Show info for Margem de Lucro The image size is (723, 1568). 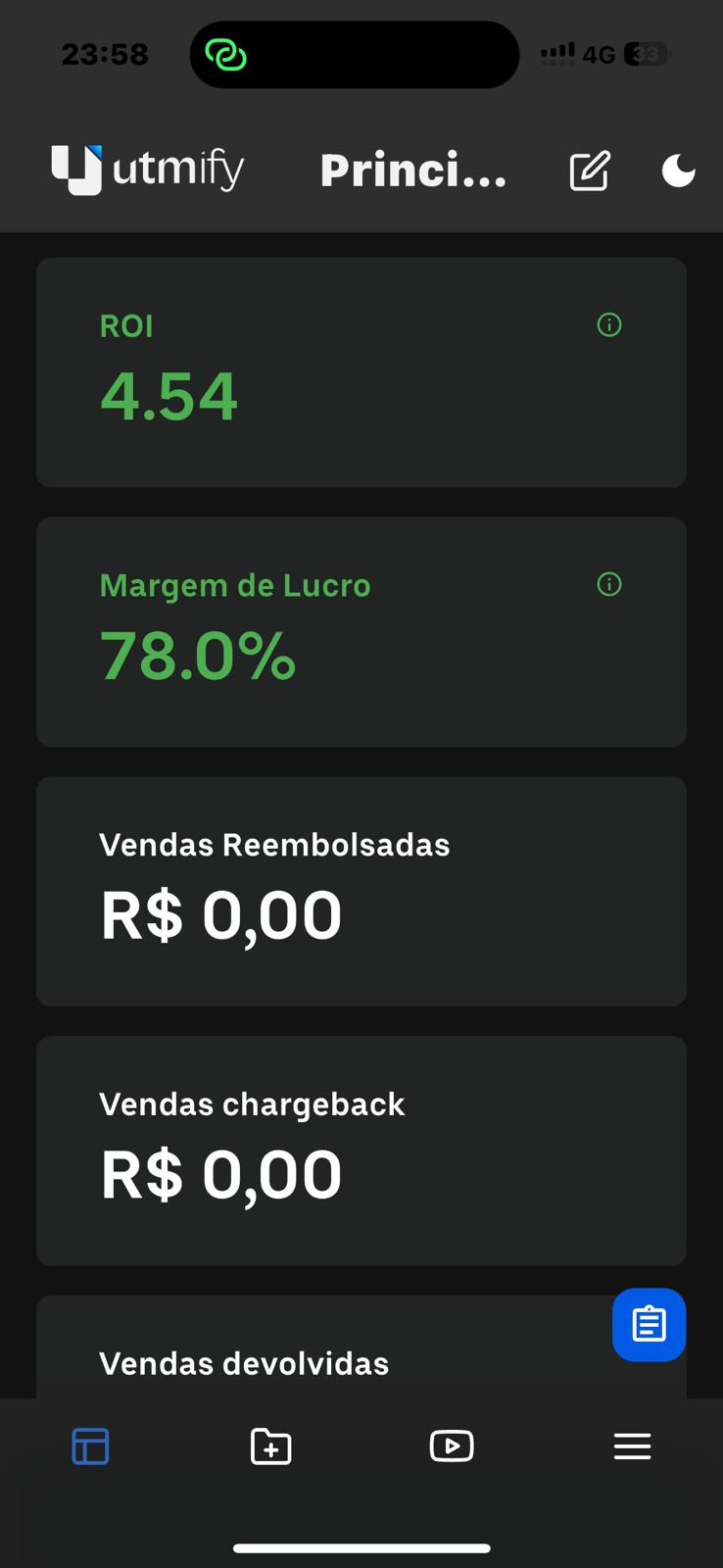(x=609, y=584)
